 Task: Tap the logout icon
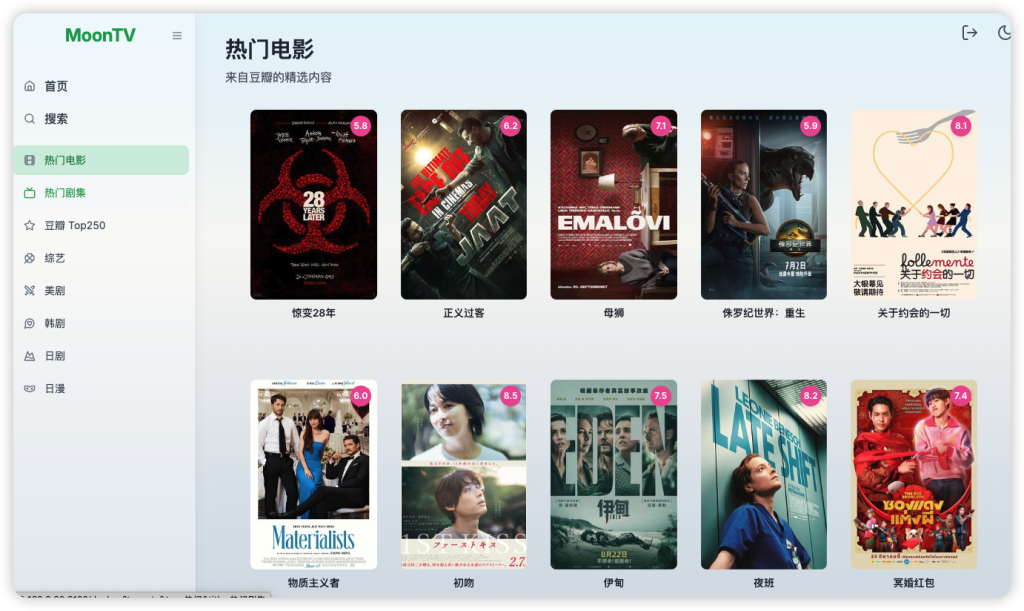point(969,33)
